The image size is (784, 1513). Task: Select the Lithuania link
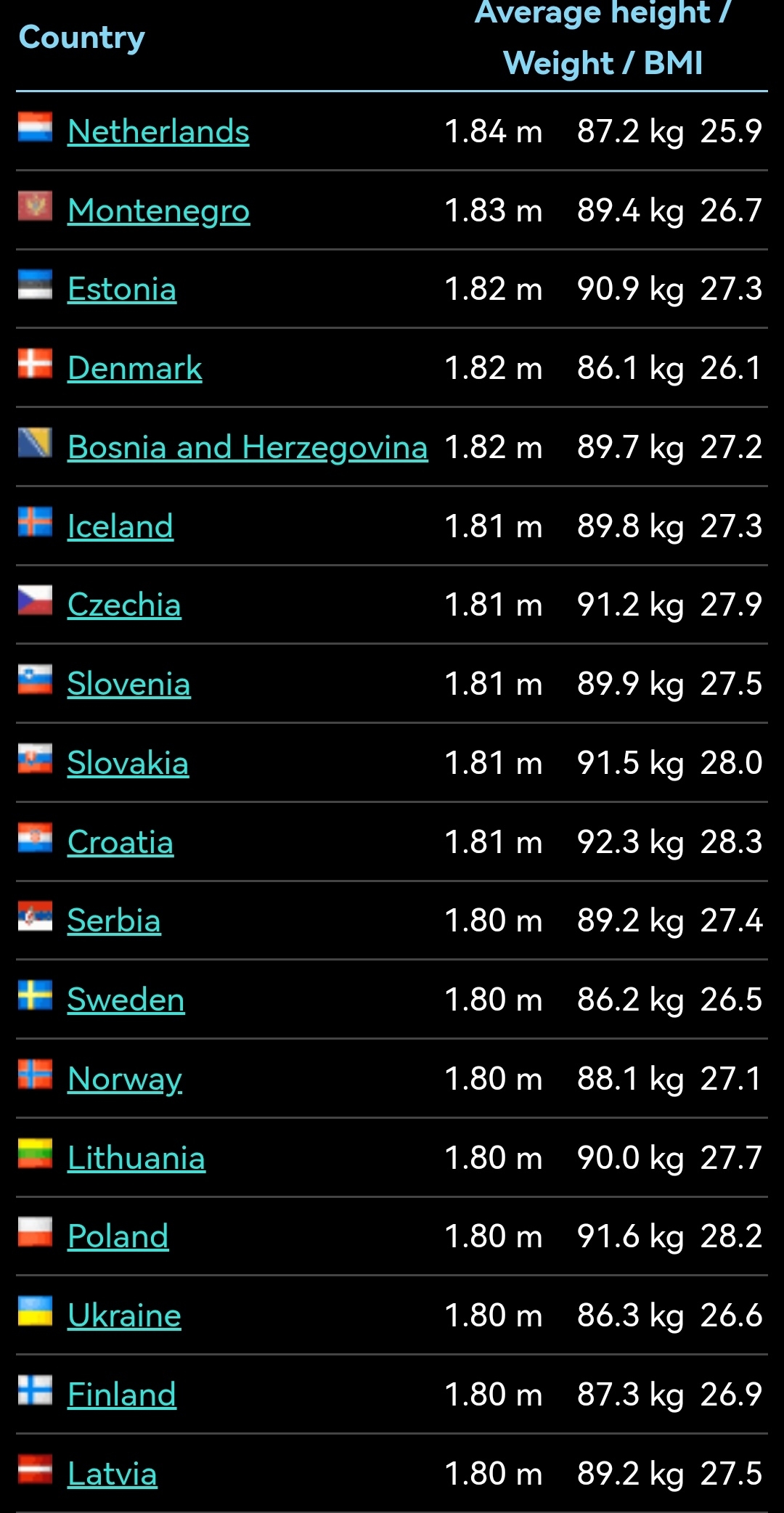(x=136, y=1158)
